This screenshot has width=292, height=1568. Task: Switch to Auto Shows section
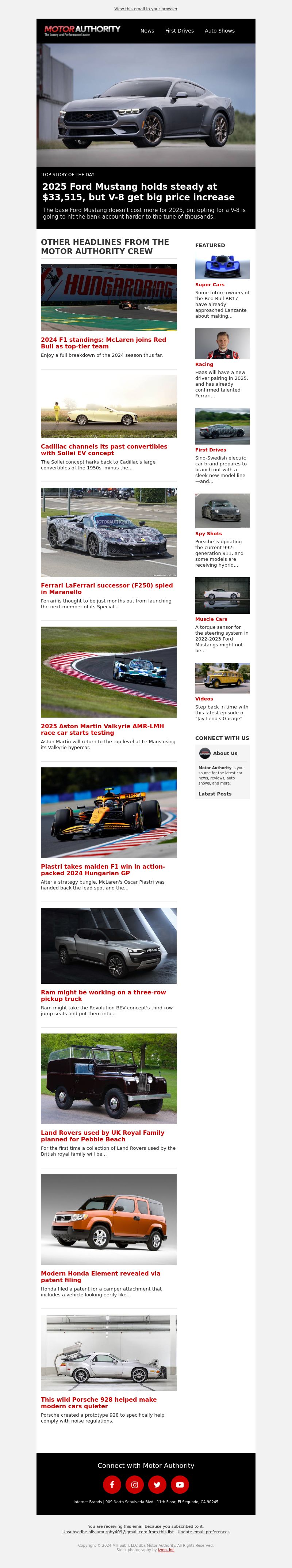[x=220, y=30]
